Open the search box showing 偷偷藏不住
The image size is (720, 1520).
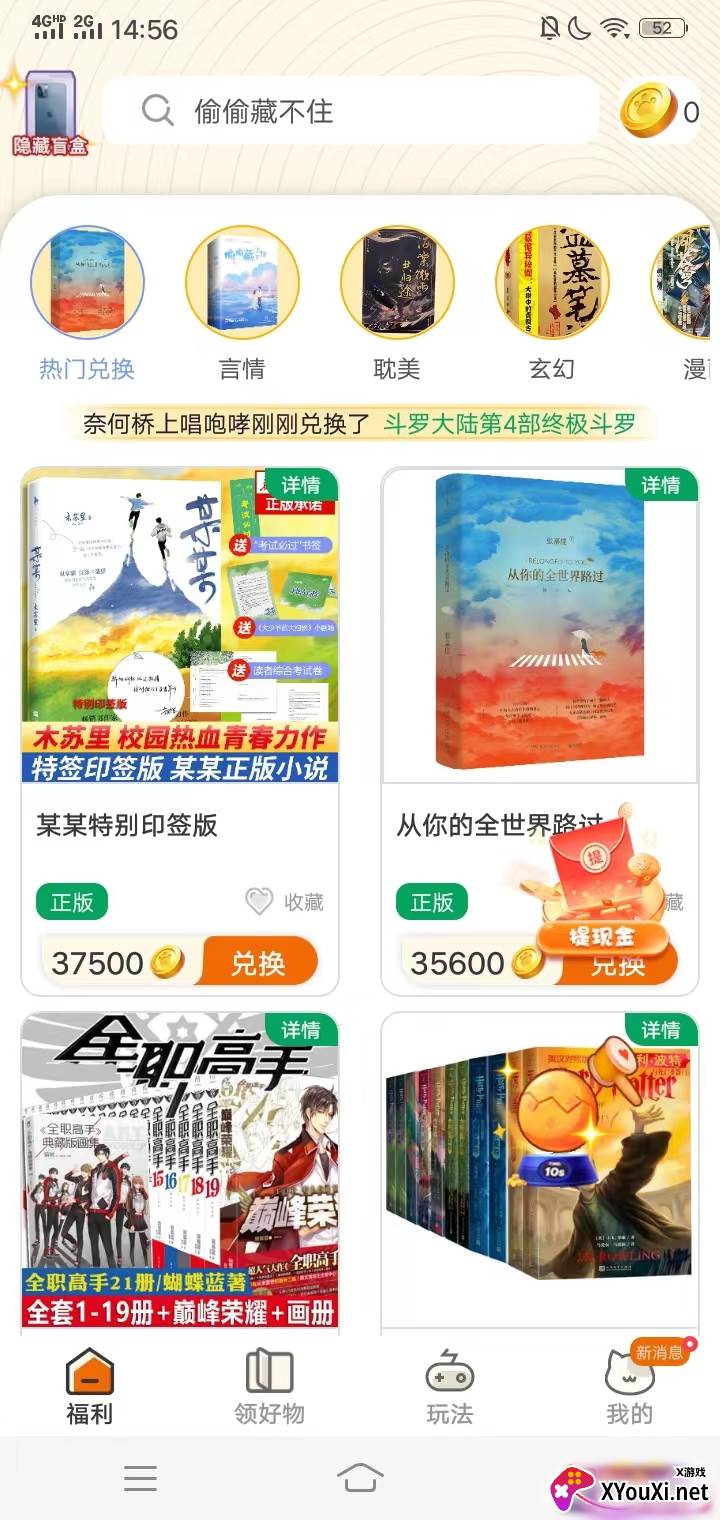coord(350,111)
